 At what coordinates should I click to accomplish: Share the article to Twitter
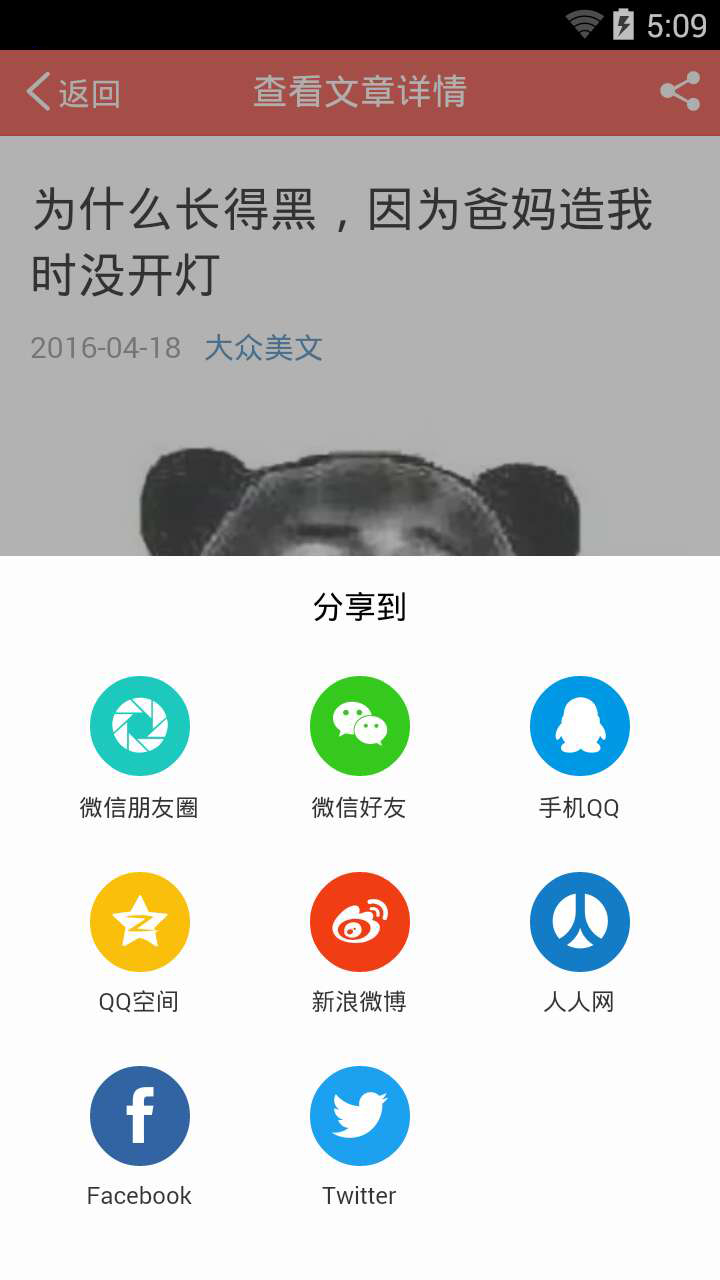click(360, 1116)
